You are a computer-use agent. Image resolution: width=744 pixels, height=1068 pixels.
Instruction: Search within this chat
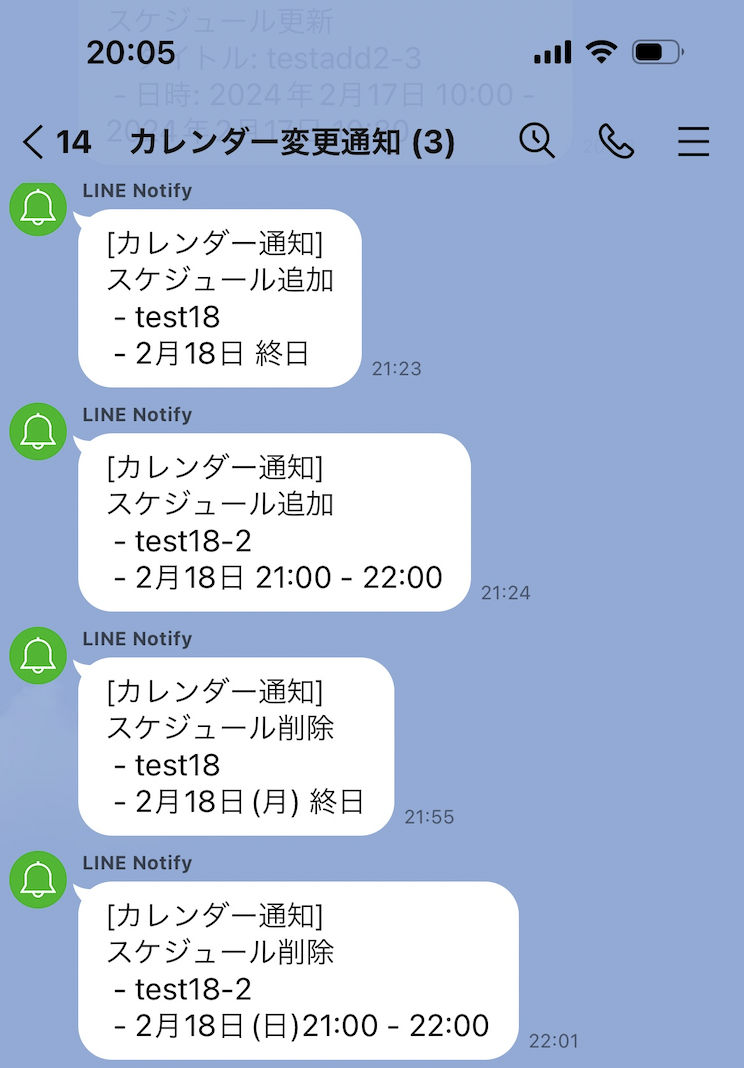coord(537,142)
